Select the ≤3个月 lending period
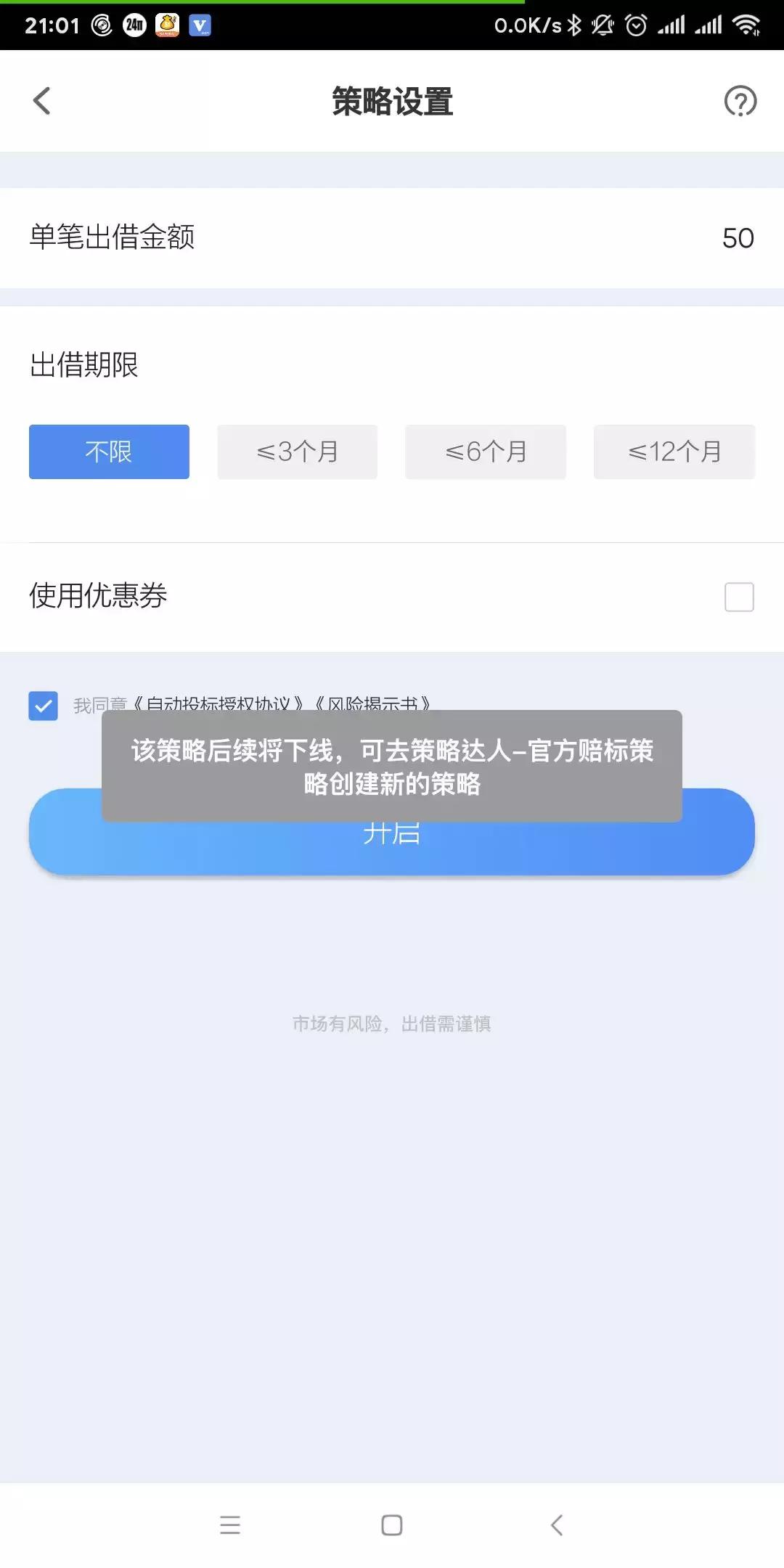This screenshot has width=784, height=1568. click(297, 452)
